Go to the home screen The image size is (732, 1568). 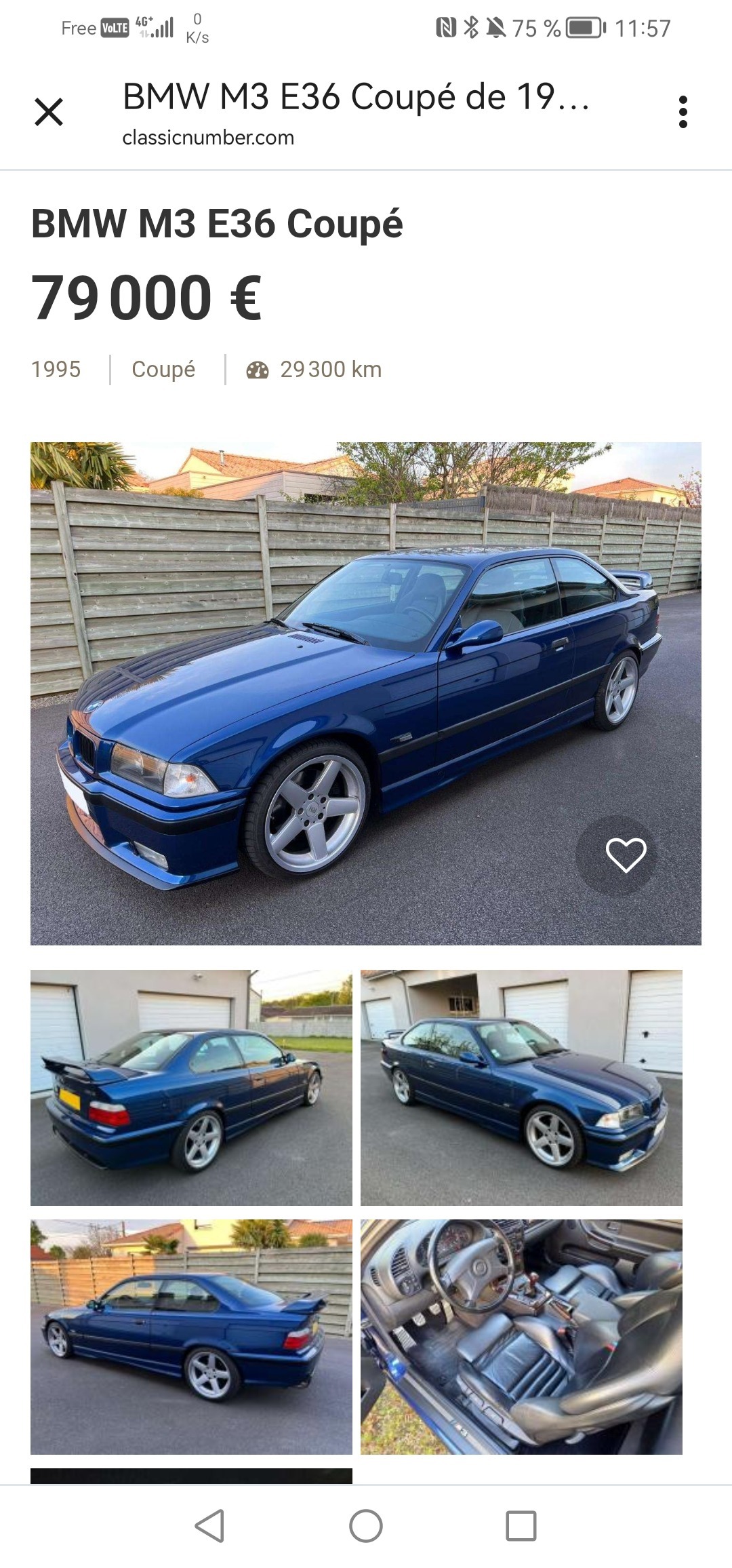[x=366, y=1526]
